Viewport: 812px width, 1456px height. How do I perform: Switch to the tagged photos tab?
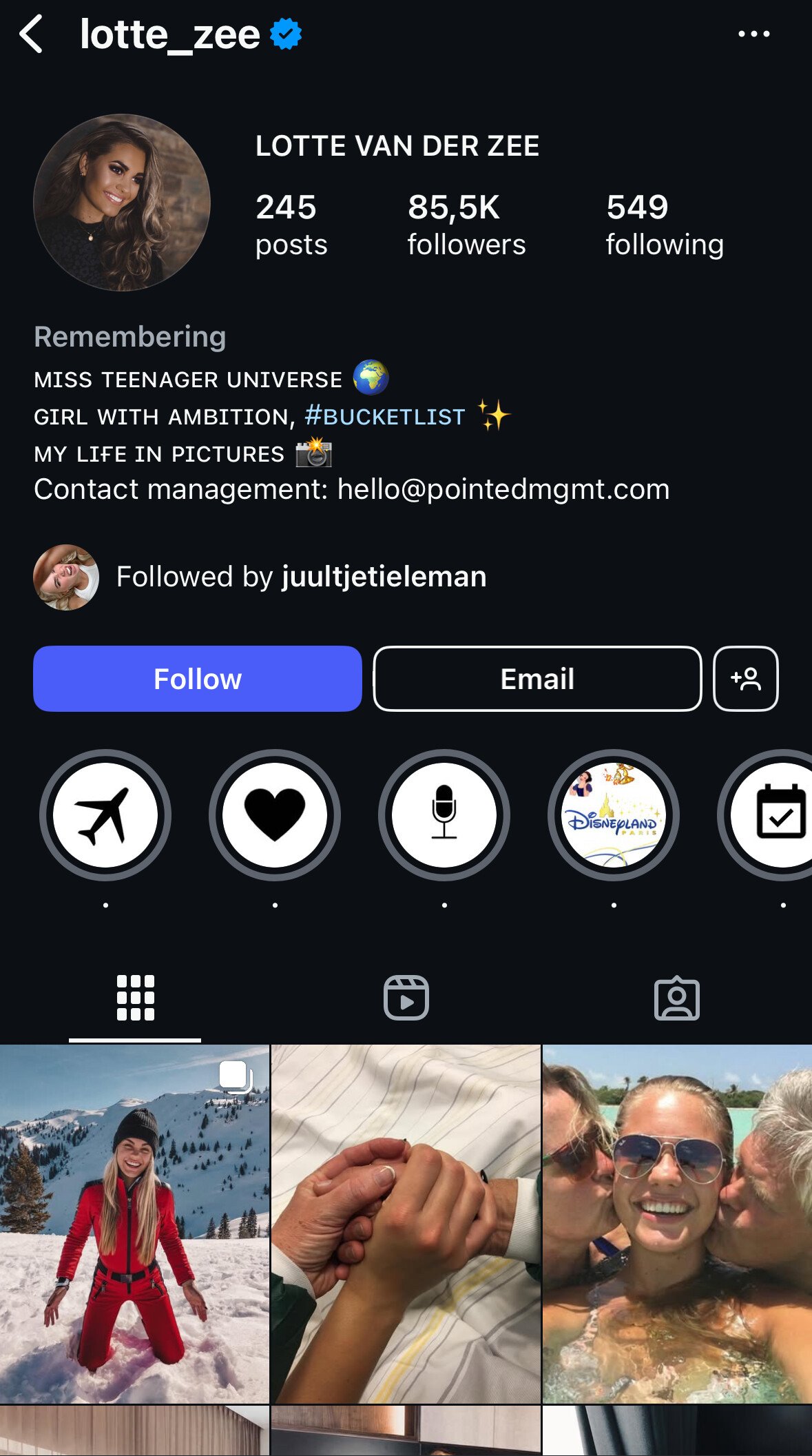click(x=677, y=998)
